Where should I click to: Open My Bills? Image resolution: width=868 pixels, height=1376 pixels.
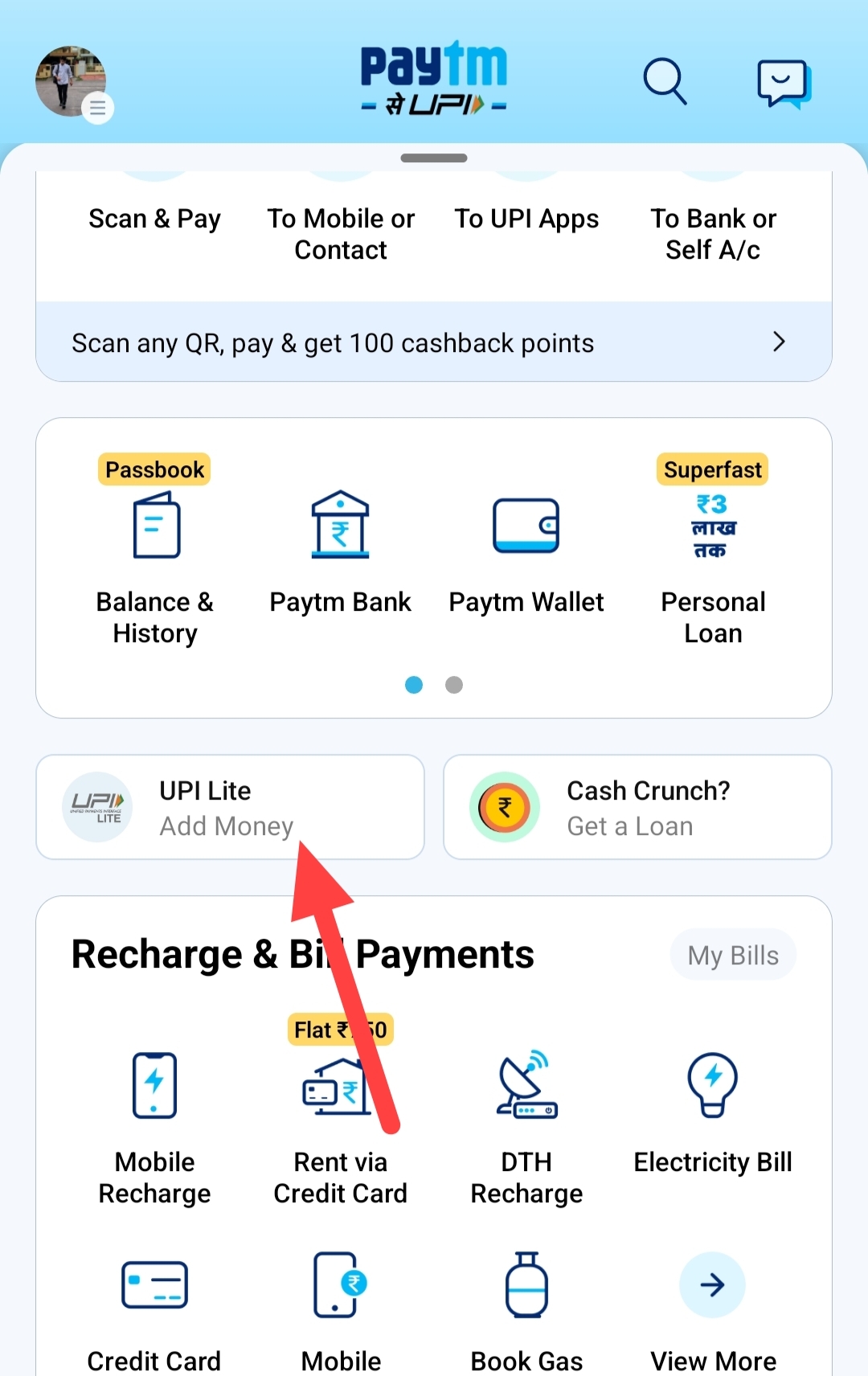(x=733, y=955)
